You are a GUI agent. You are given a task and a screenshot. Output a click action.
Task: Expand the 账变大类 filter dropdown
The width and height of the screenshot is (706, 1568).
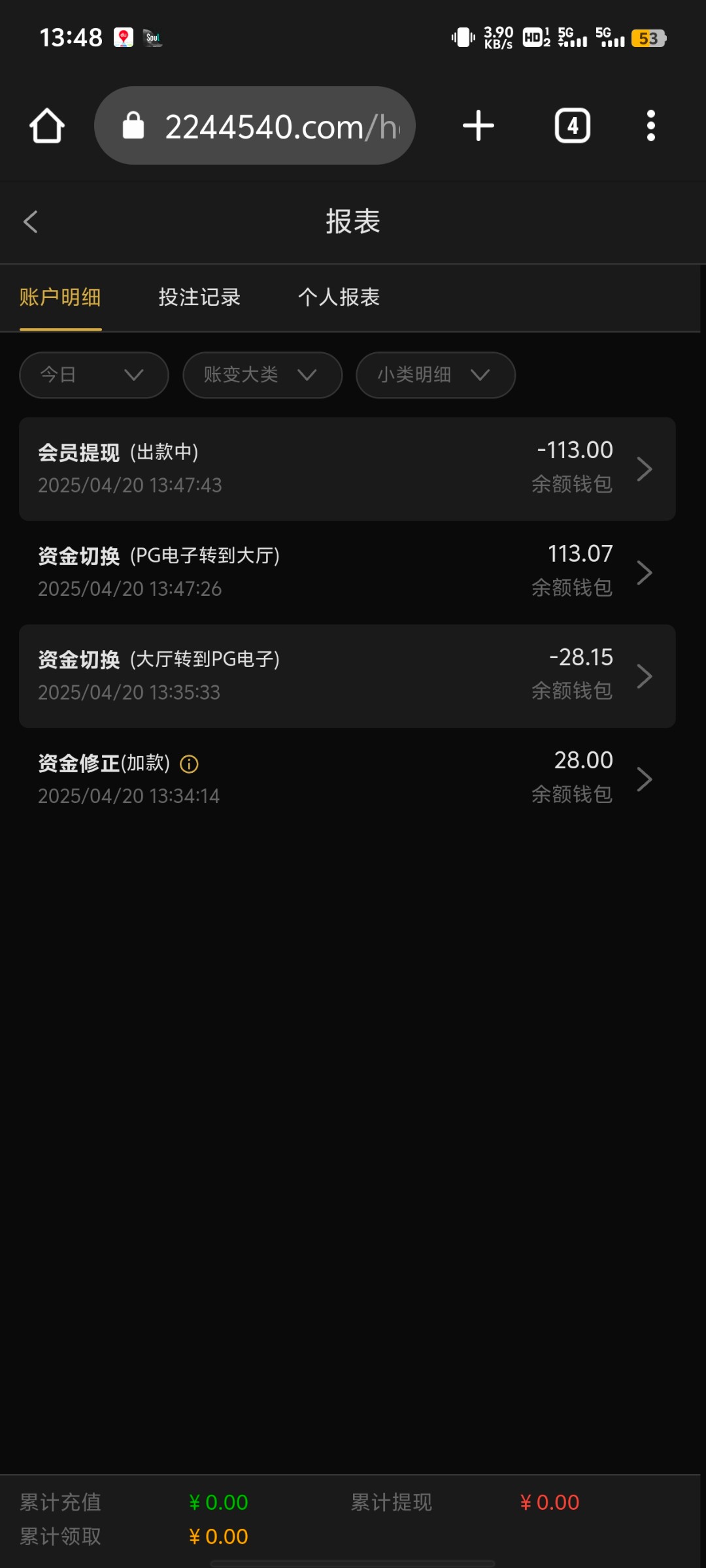263,375
